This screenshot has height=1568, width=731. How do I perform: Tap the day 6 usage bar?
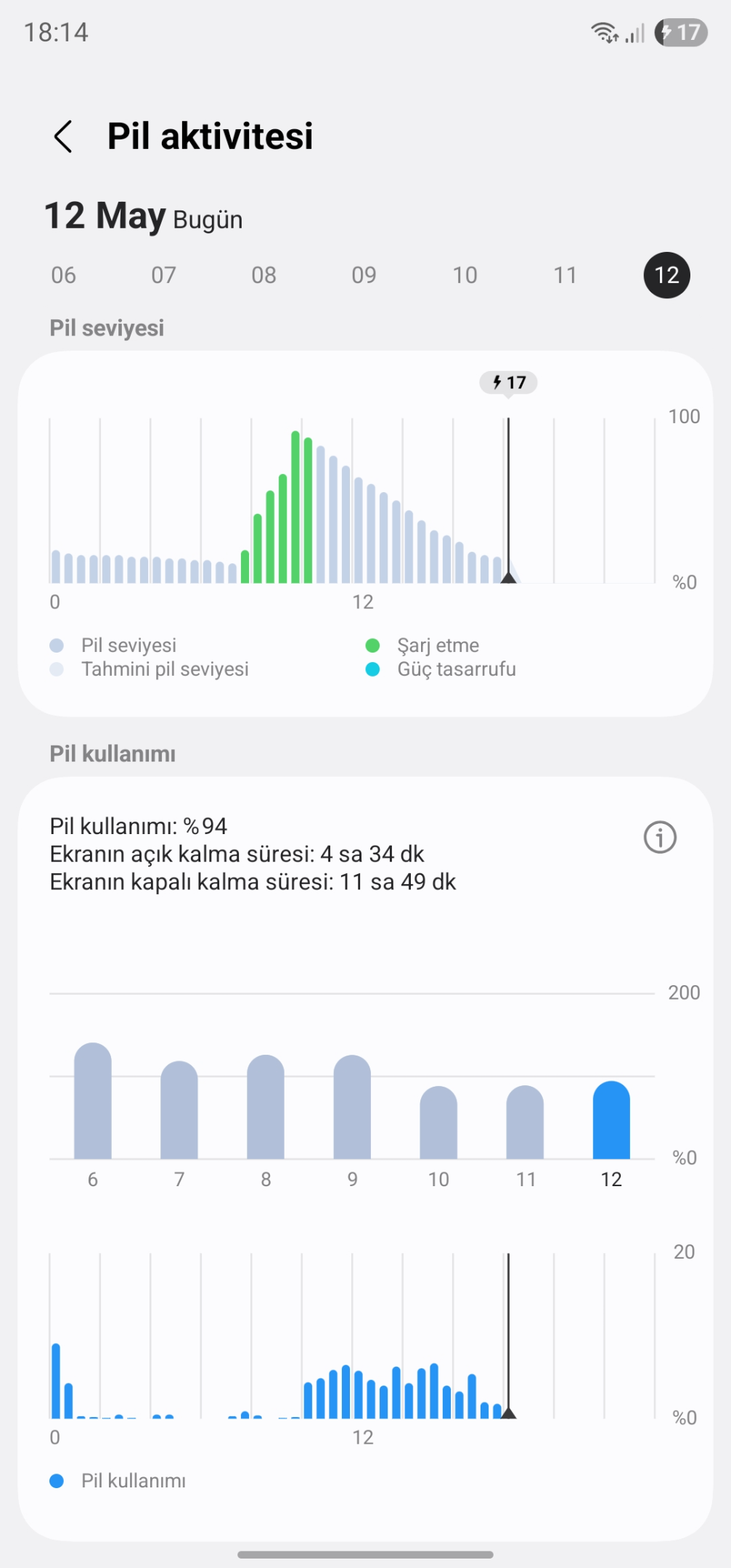pyautogui.click(x=93, y=1101)
